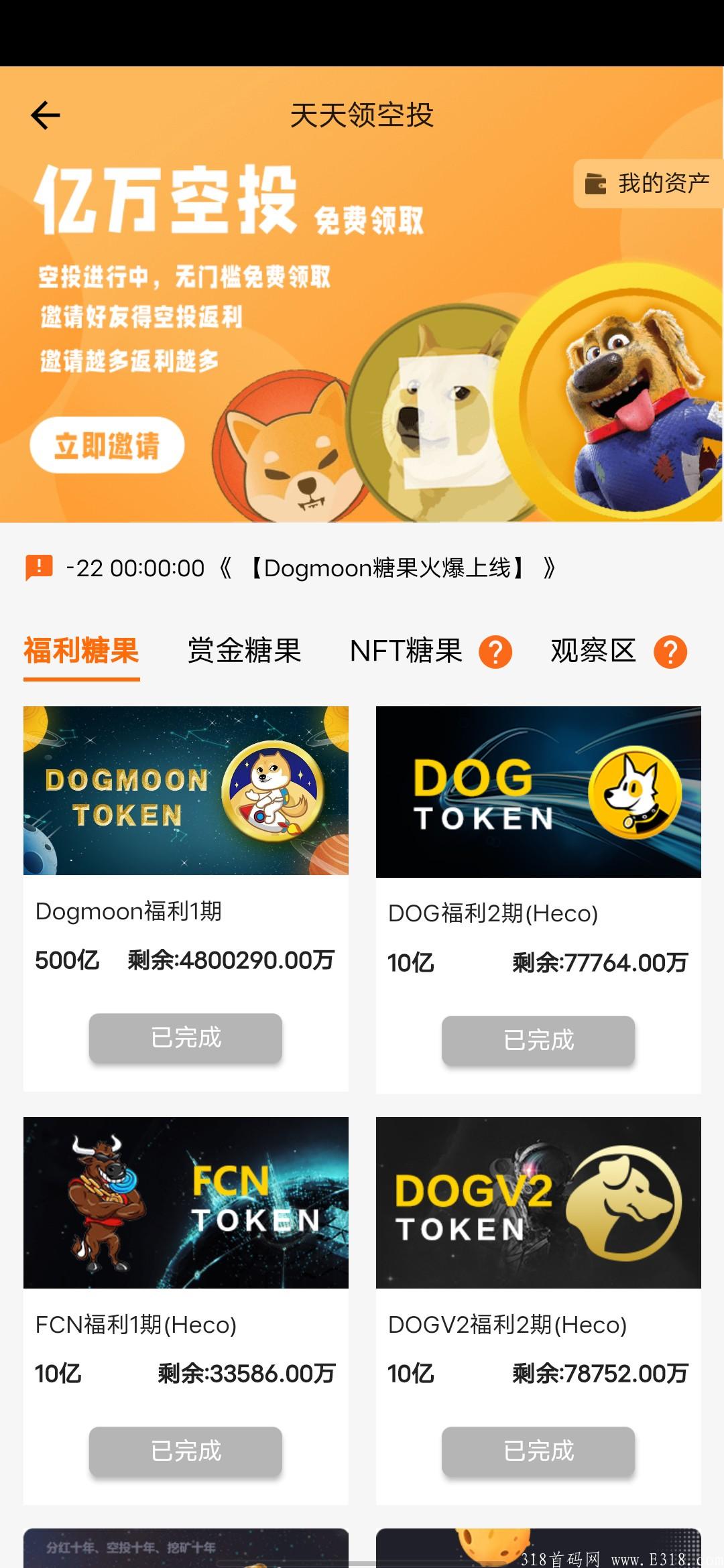Switch to the 赏金糖果 tab
The image size is (724, 1568).
pyautogui.click(x=245, y=651)
